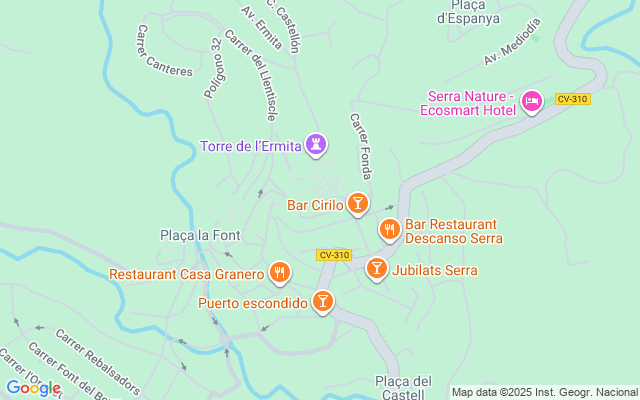640x400 pixels.
Task: Tap the Bar Restaurant Descanso Serra pin
Action: point(390,229)
